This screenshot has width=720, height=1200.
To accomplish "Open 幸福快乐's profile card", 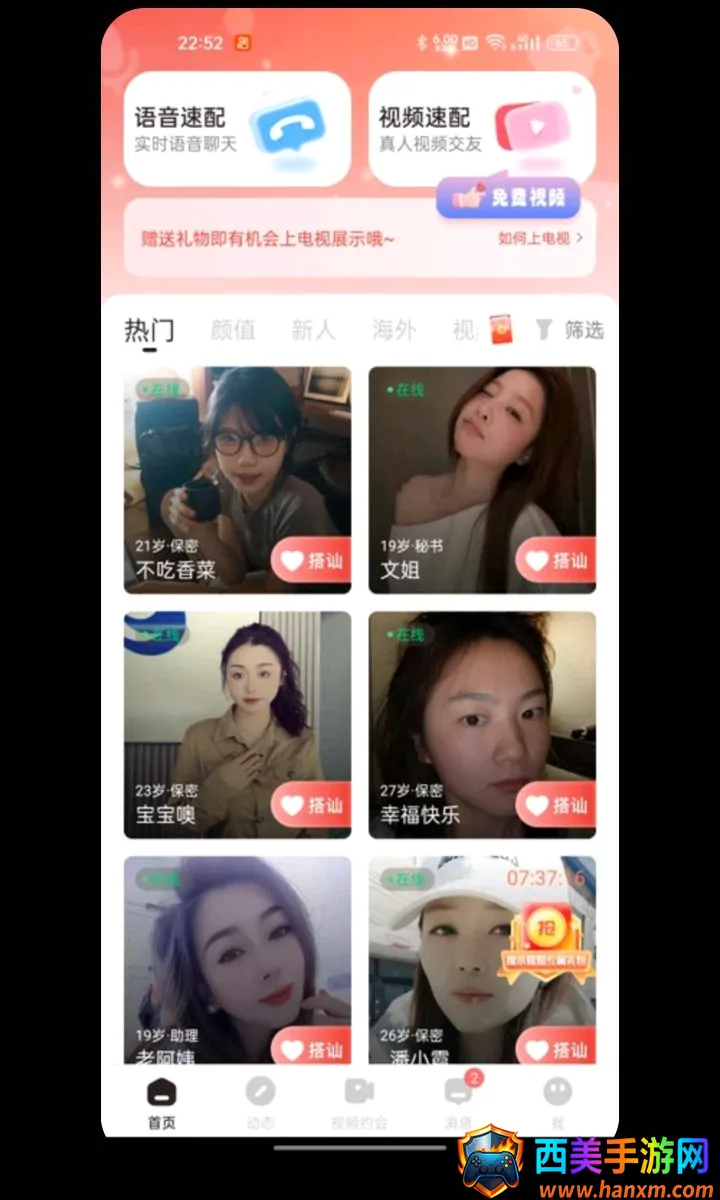I will (x=482, y=725).
